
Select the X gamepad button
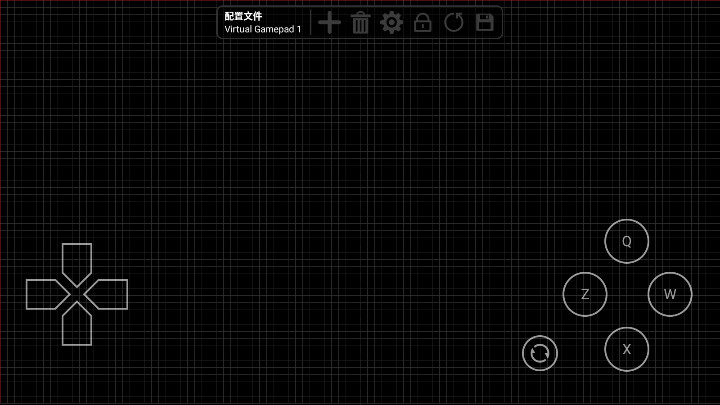[x=627, y=349]
